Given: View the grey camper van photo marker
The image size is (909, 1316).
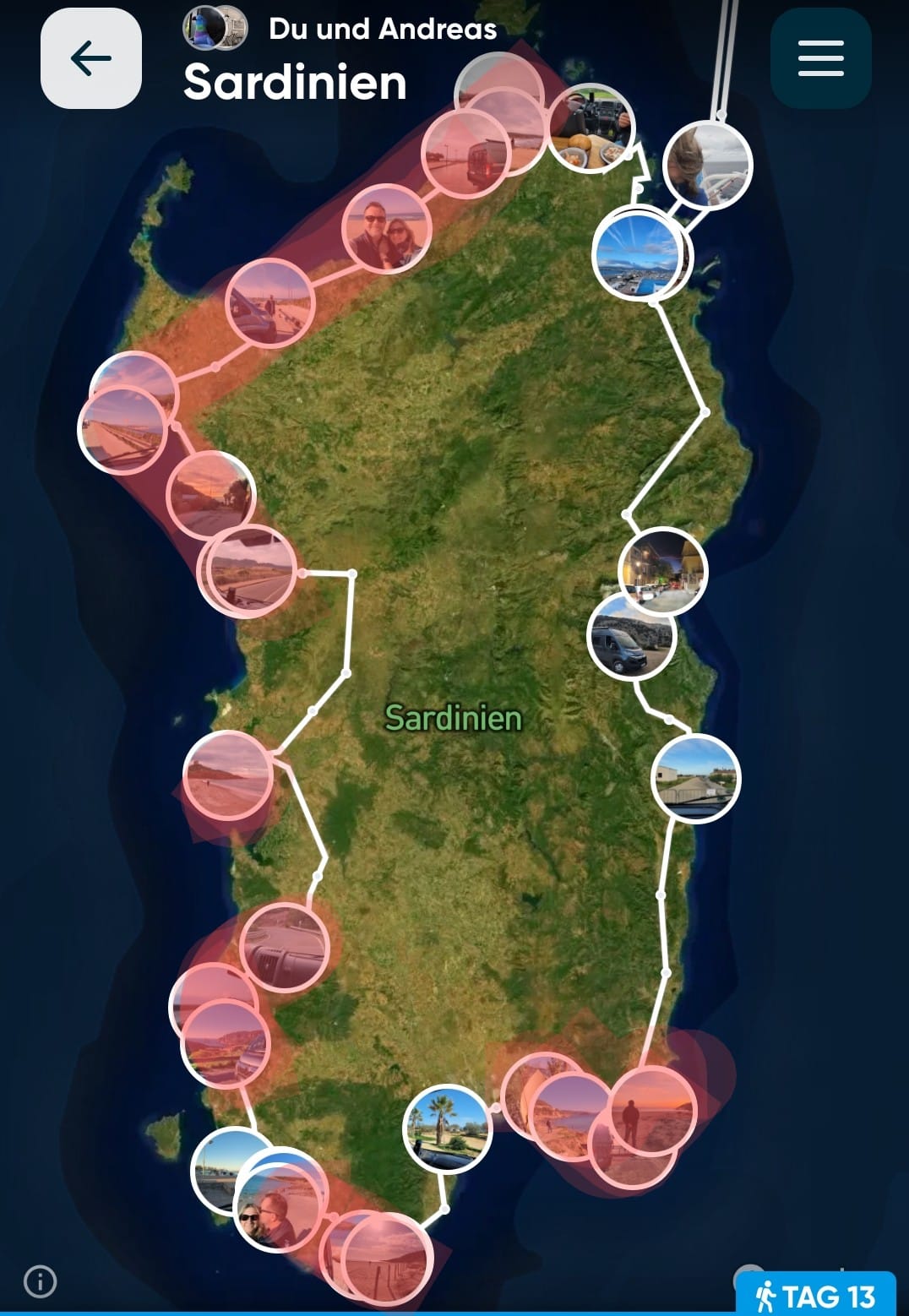Looking at the screenshot, I should pyautogui.click(x=631, y=637).
